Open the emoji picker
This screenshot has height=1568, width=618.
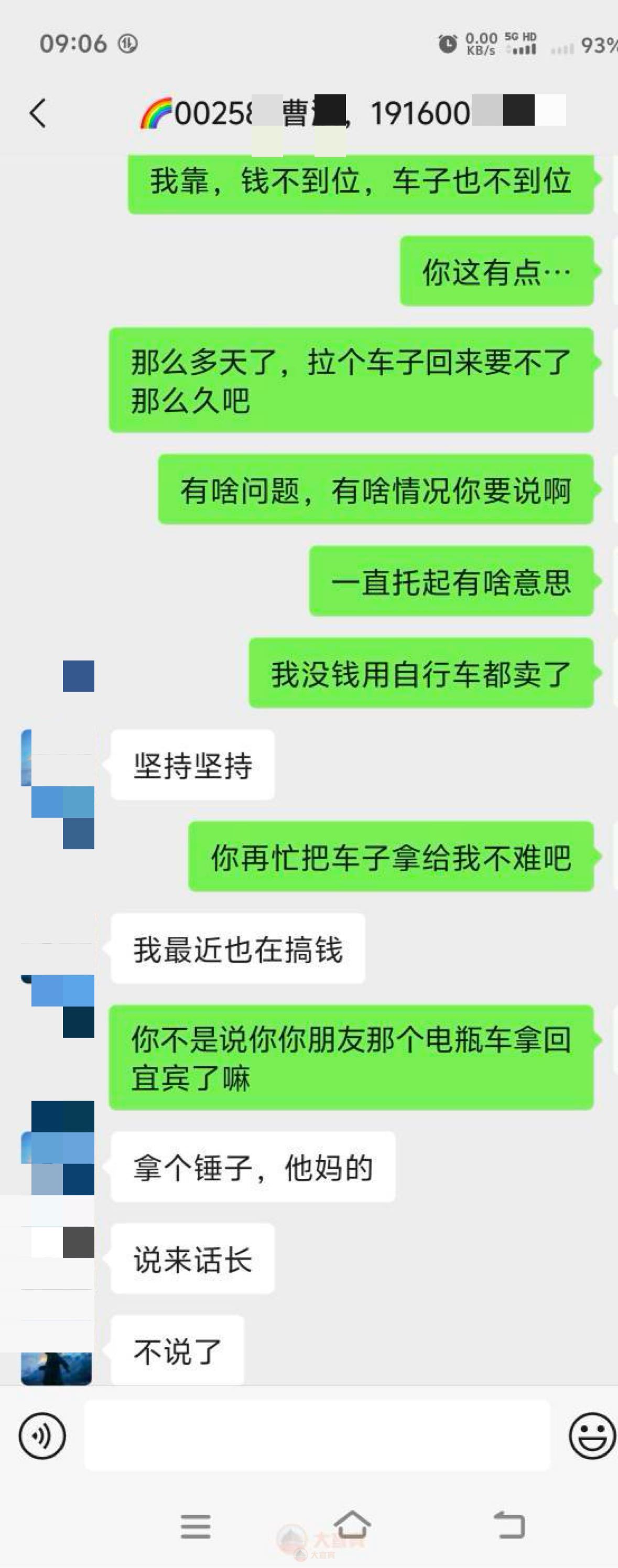pyautogui.click(x=591, y=1436)
